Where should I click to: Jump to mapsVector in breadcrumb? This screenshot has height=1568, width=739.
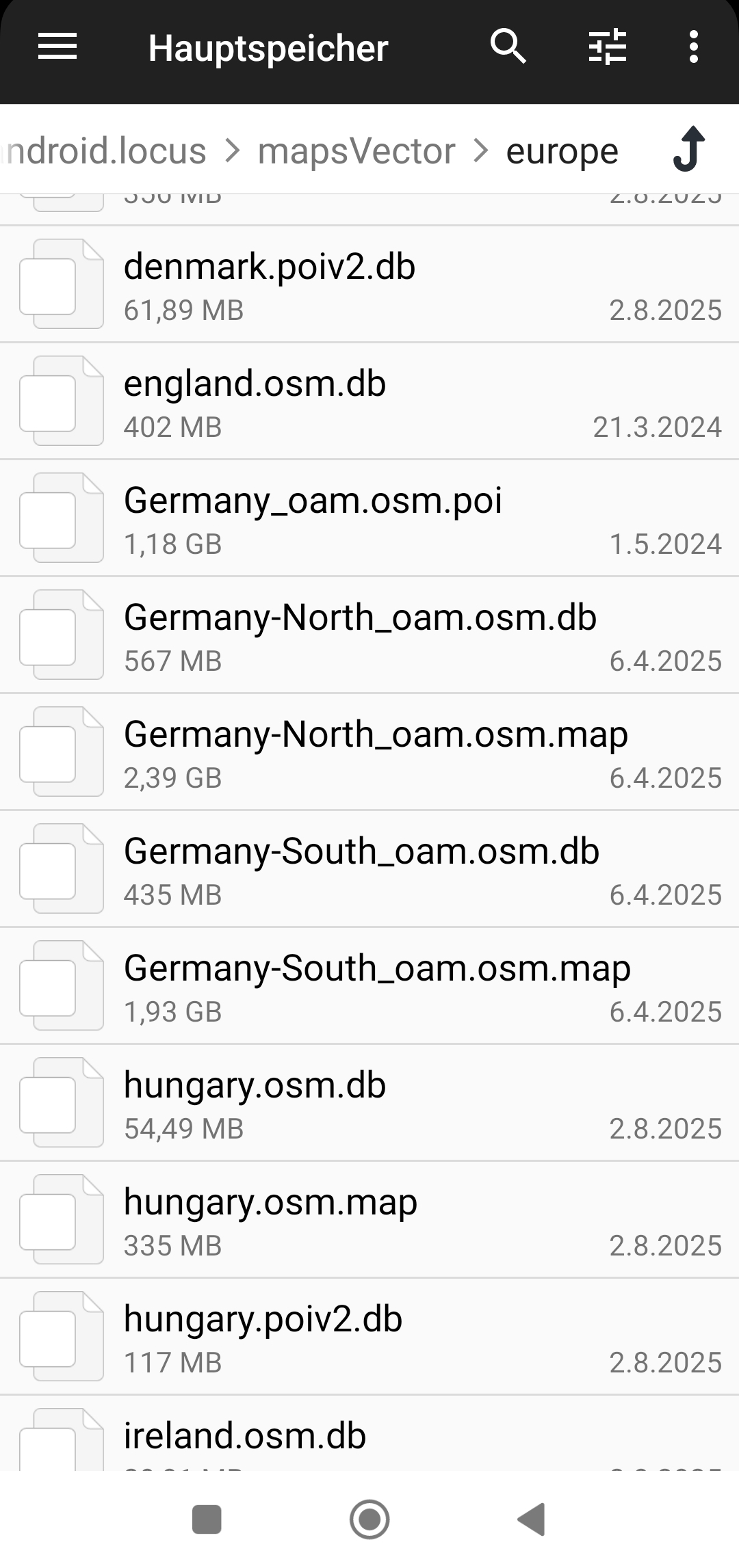pos(356,151)
